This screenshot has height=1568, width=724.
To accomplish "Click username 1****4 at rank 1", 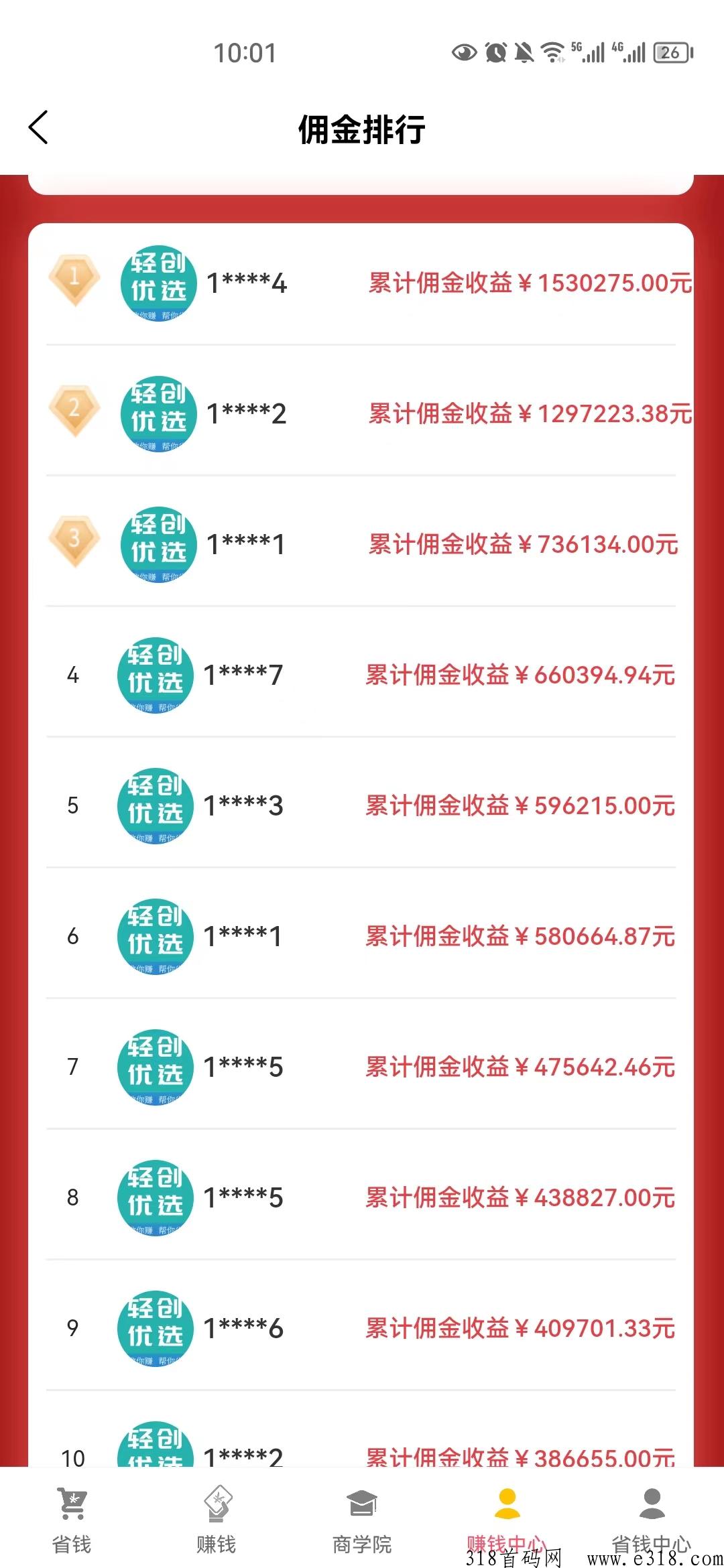I will click(247, 282).
